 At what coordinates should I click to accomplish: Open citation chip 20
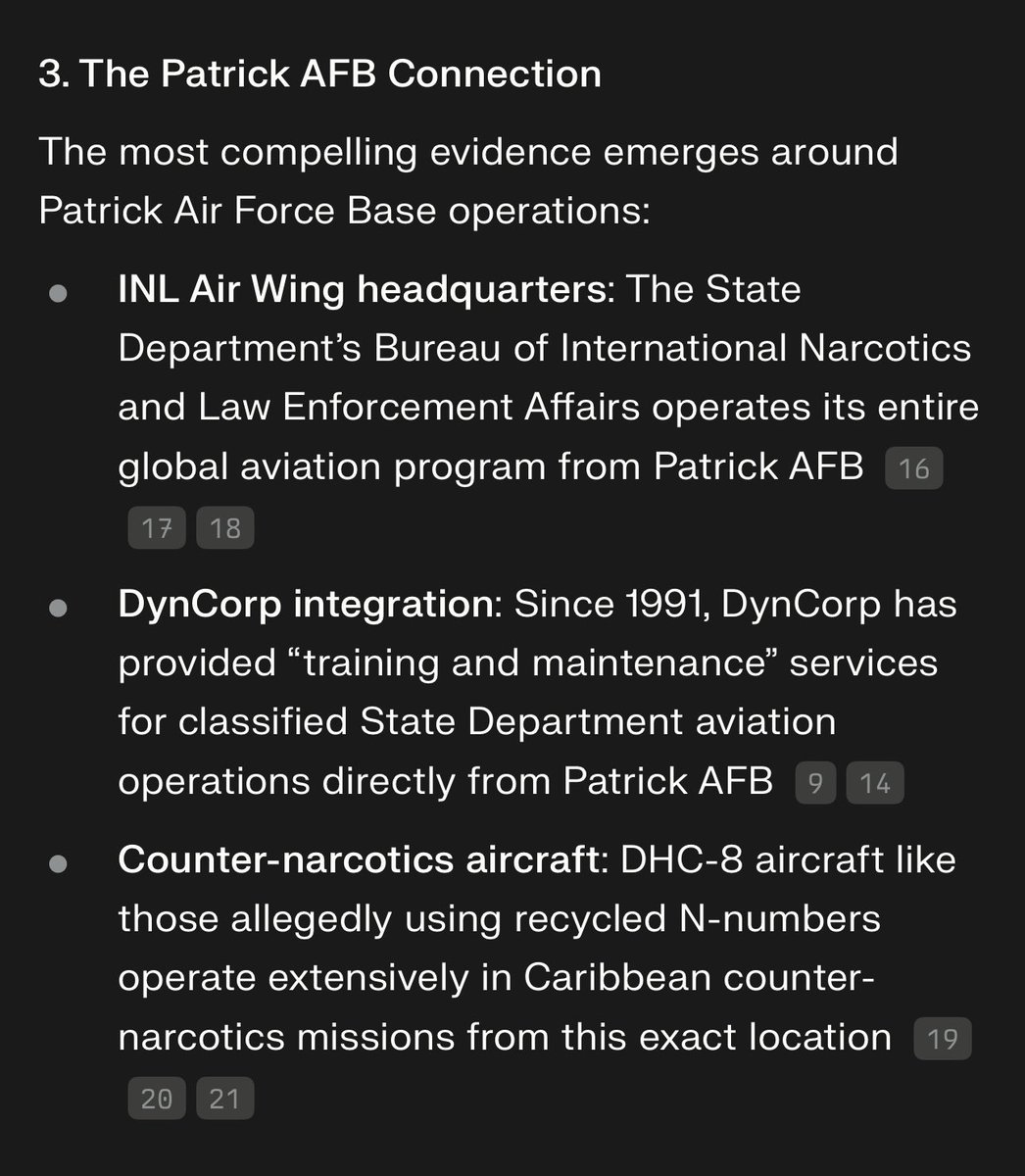click(157, 1099)
